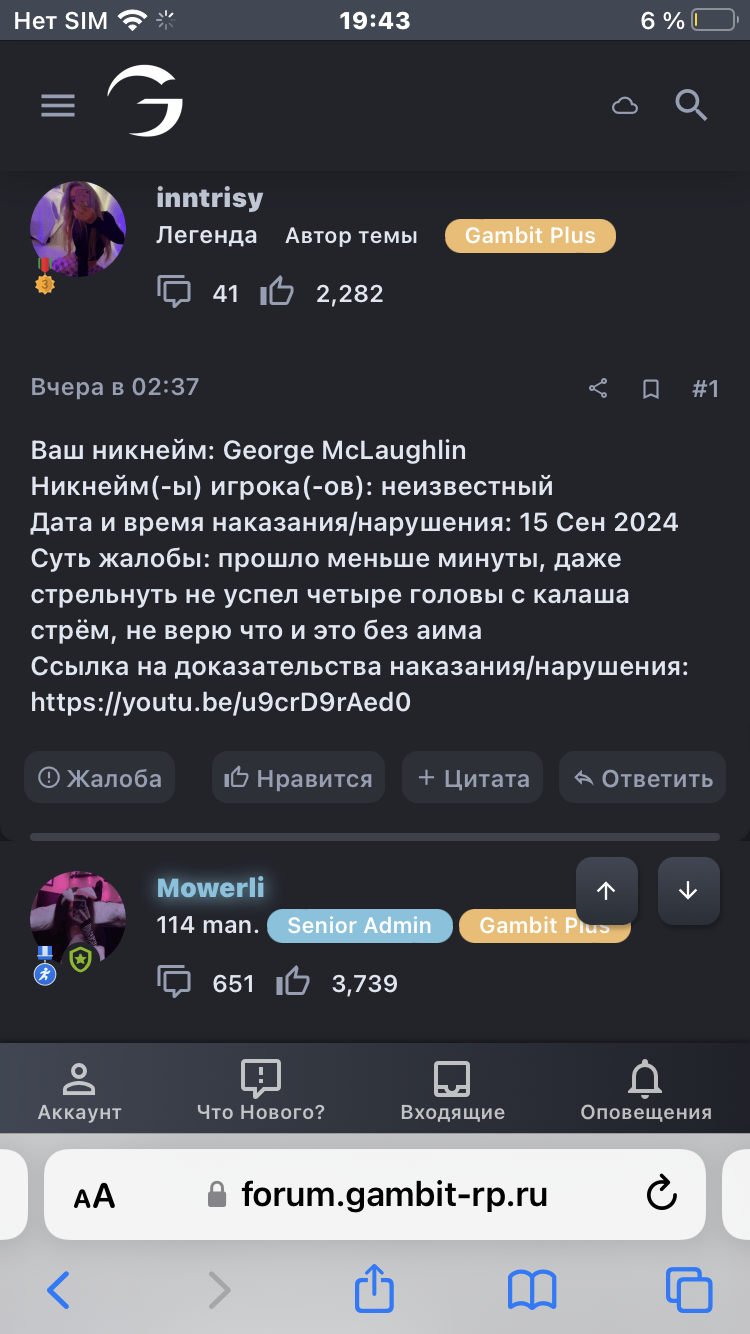750x1334 pixels.
Task: Switch to the Аккаунт tab
Action: (79, 1092)
